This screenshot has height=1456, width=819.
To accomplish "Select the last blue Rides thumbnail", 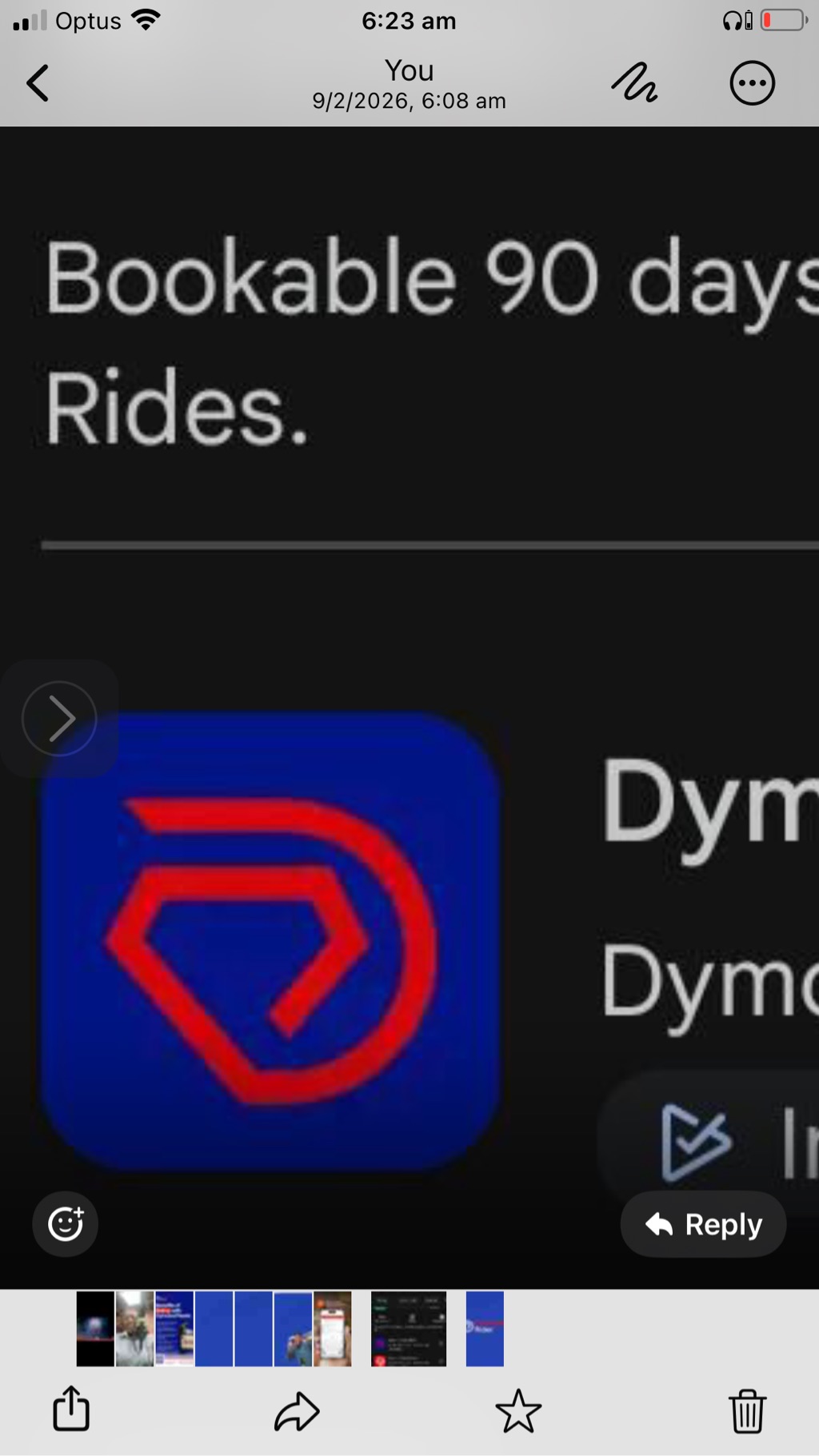I will click(485, 1329).
